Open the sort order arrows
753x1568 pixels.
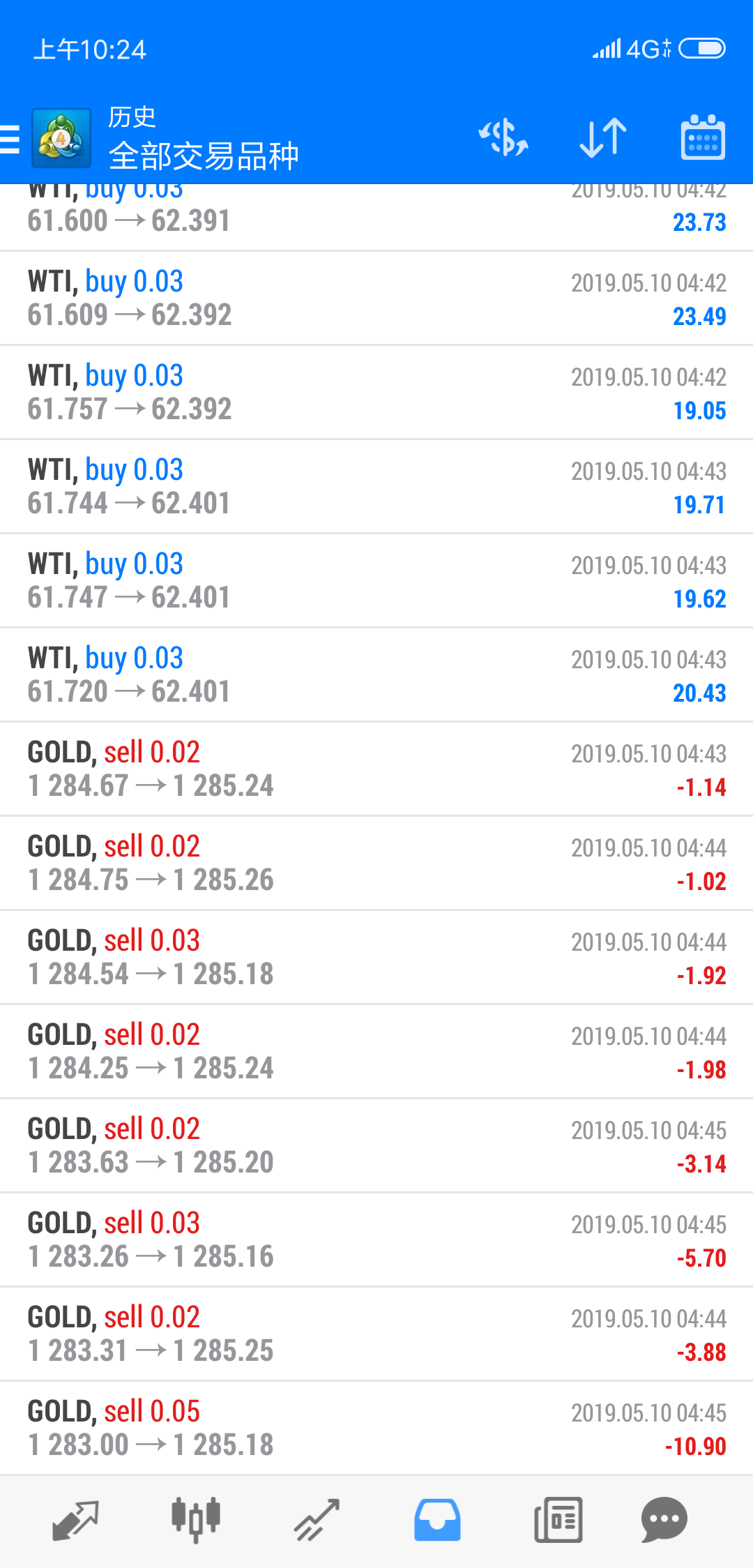(x=603, y=137)
